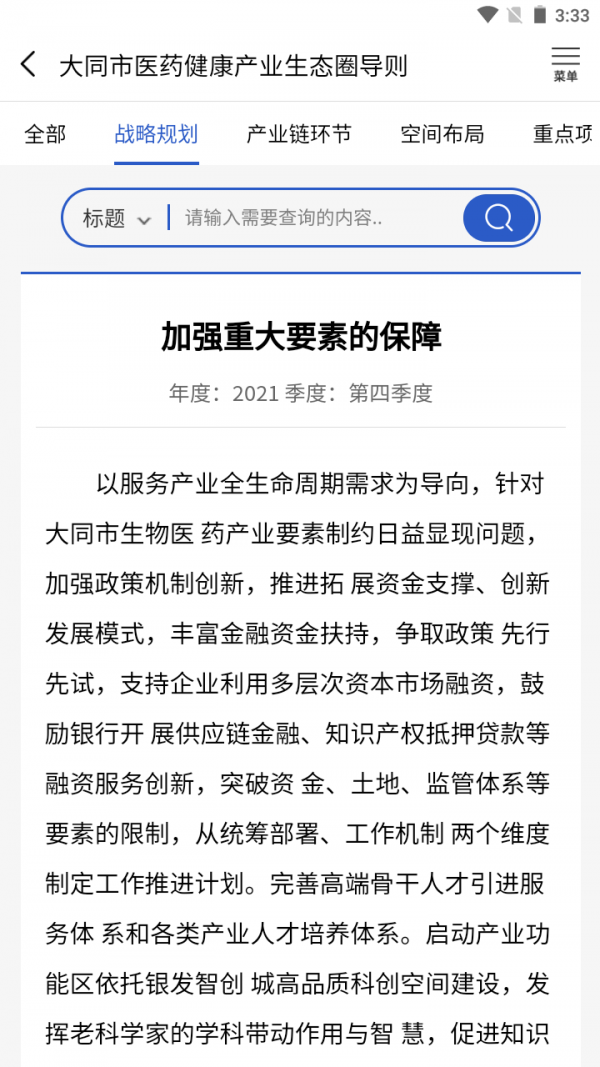The height and width of the screenshot is (1067, 600).
Task: Select the 战略规划 tab
Action: (x=156, y=134)
